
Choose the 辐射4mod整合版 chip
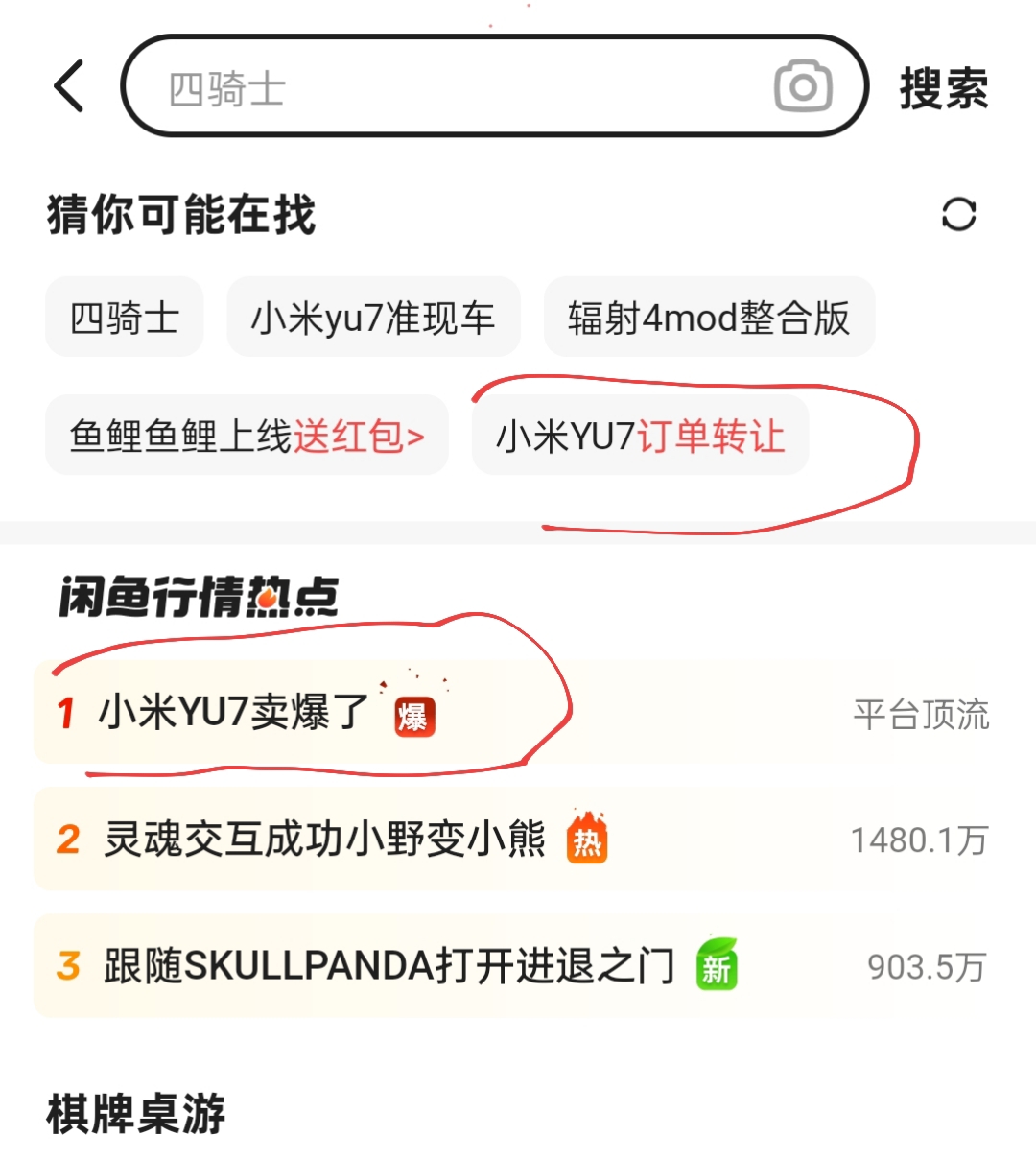709,318
